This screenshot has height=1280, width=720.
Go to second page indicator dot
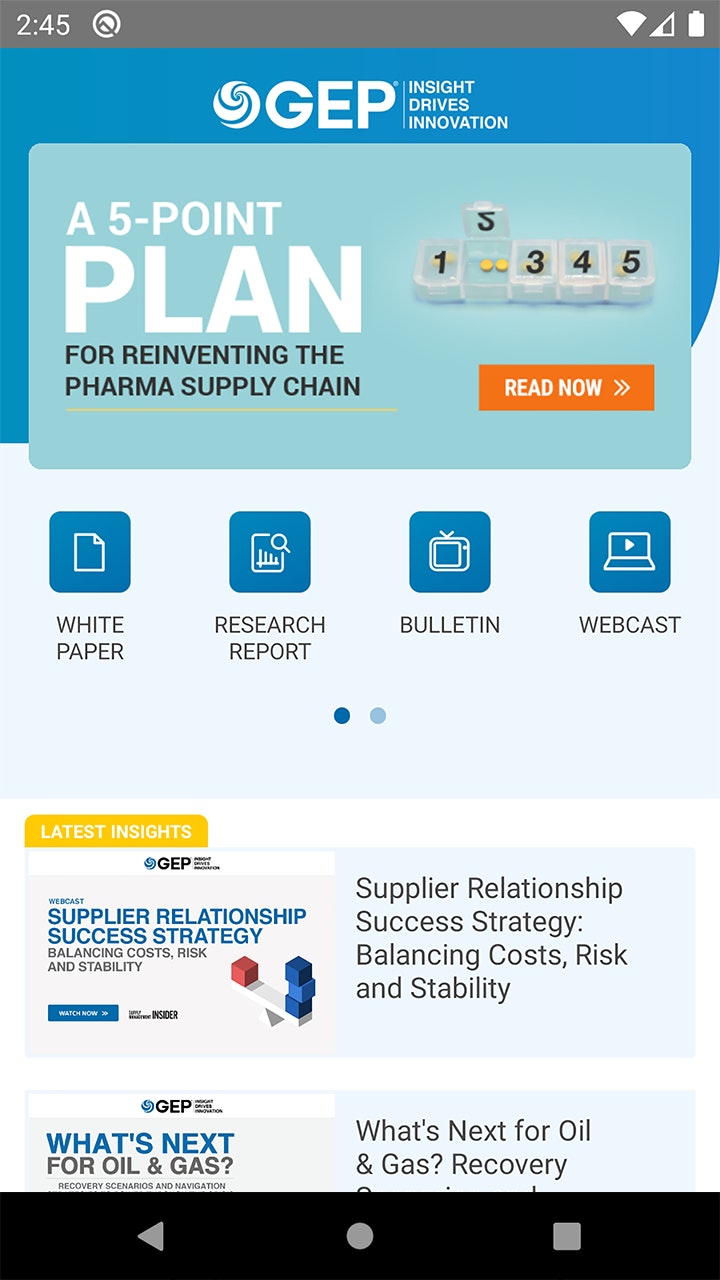coord(378,716)
